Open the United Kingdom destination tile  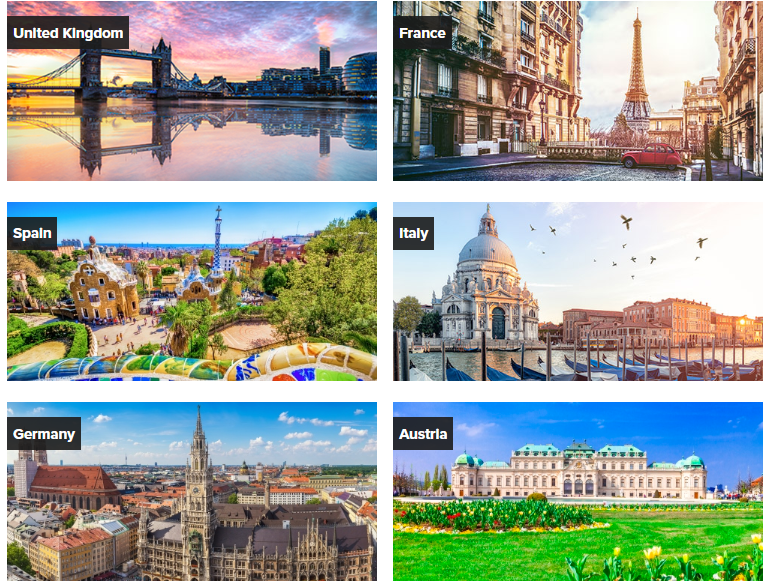tap(192, 91)
